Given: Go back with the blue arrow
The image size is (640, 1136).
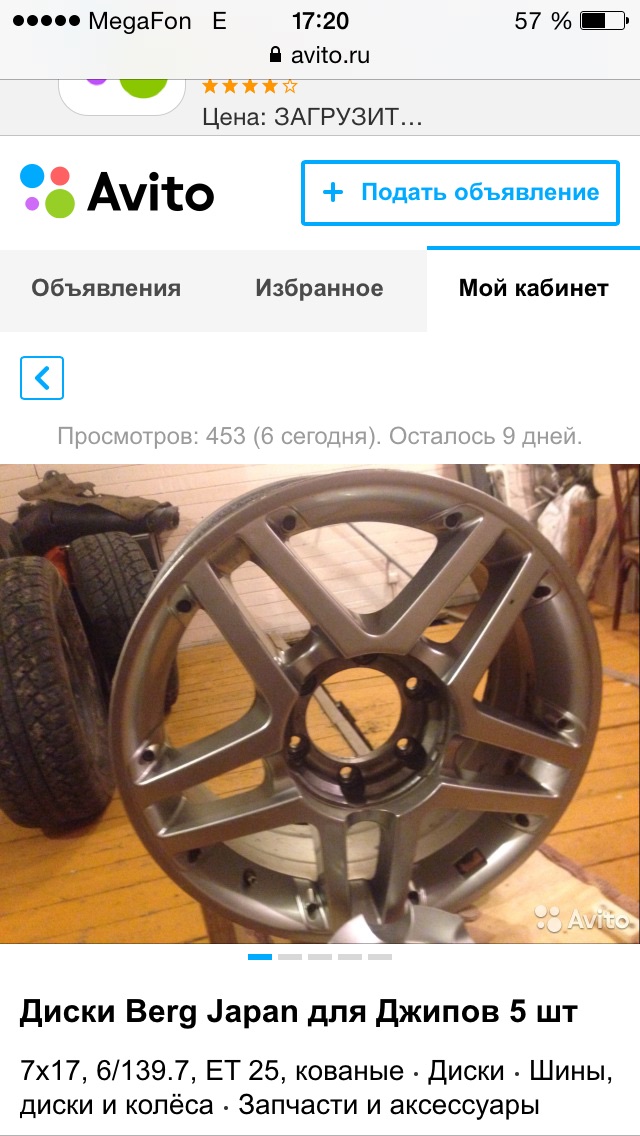Looking at the screenshot, I should tap(42, 378).
